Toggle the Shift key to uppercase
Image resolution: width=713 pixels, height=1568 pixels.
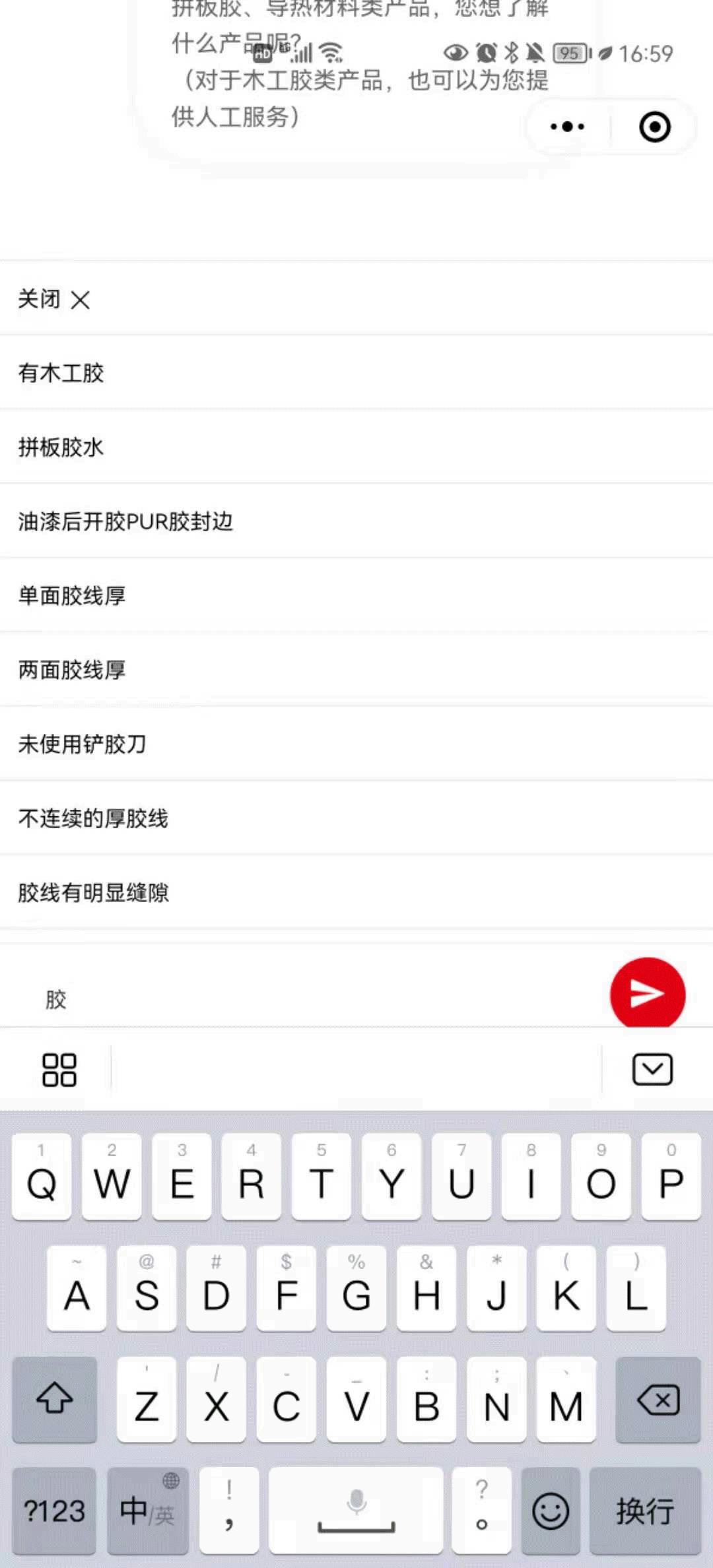coord(53,1398)
